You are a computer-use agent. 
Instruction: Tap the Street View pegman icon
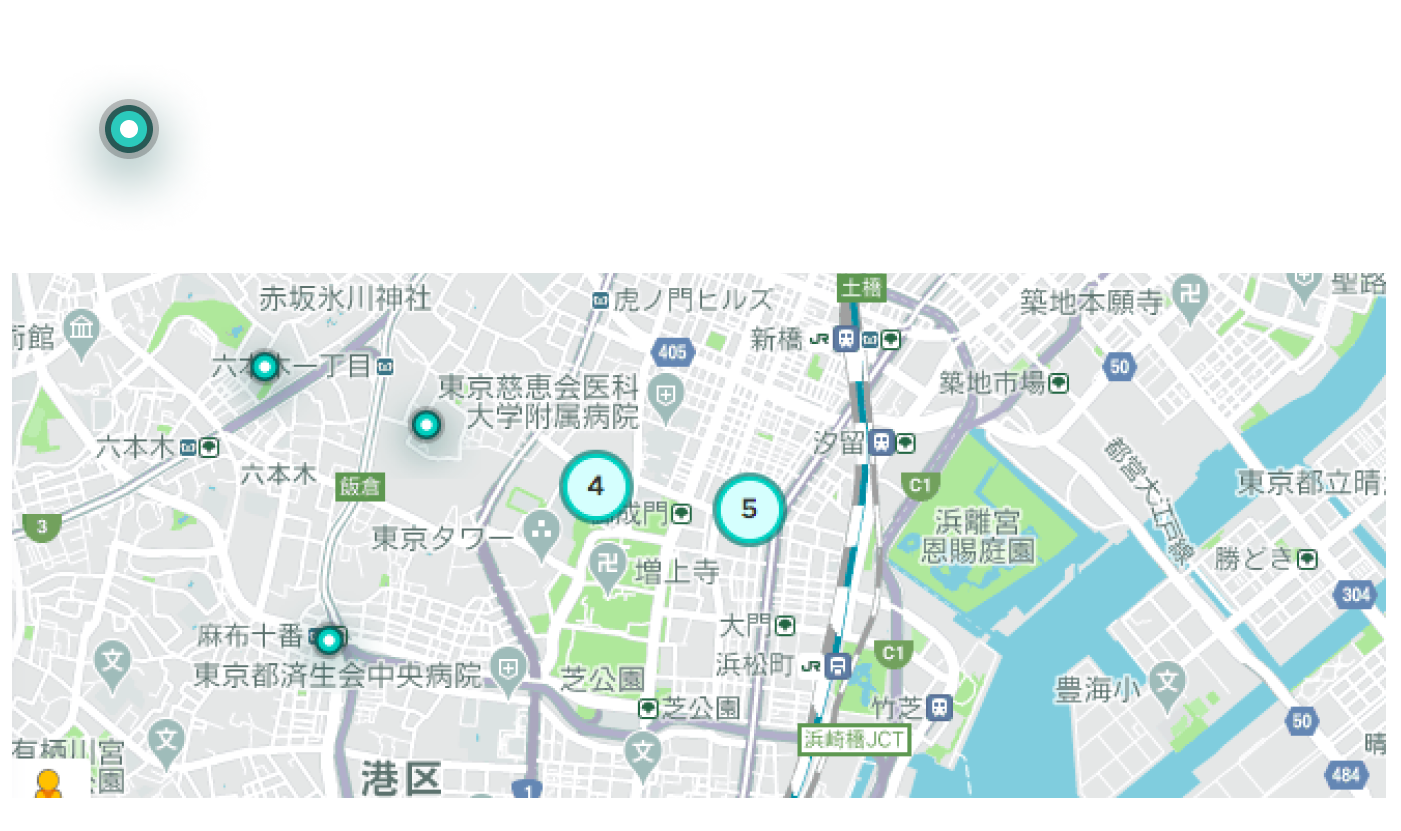click(48, 783)
